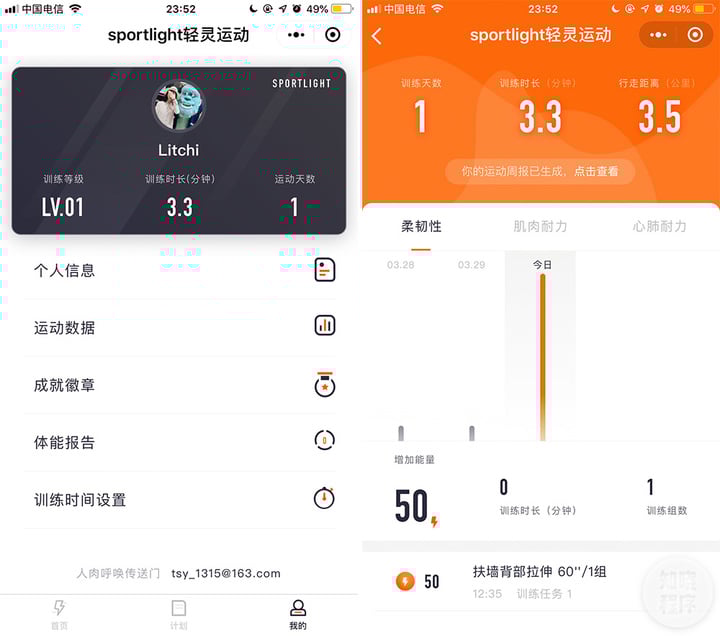The image size is (720, 636).
Task: Tap the Litchi profile avatar
Action: pos(179,105)
